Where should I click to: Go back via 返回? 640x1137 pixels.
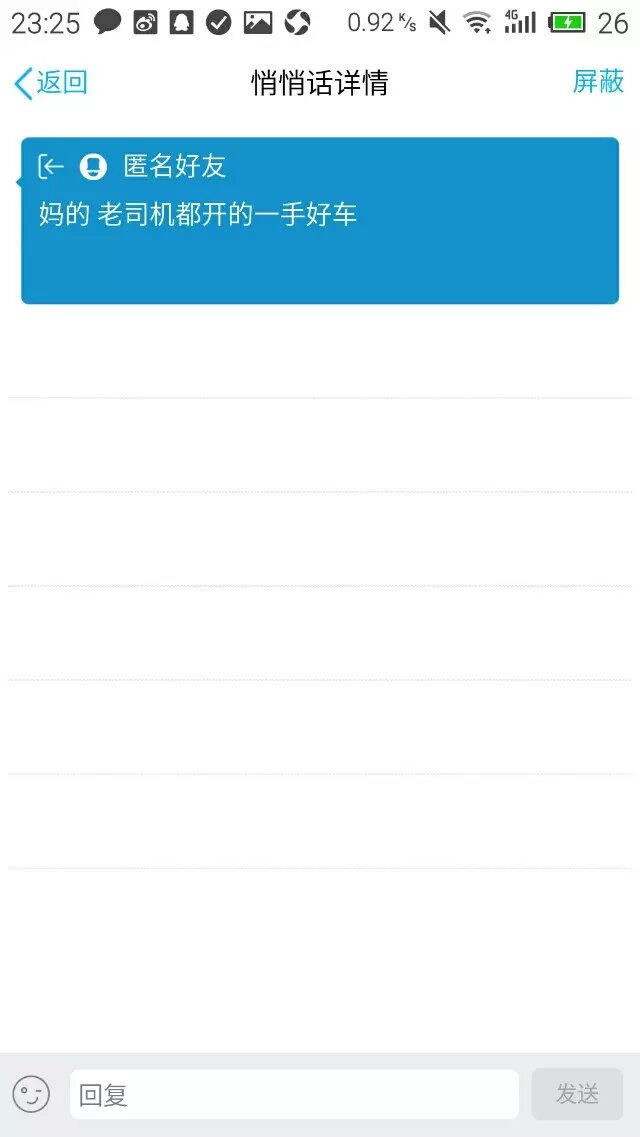[51, 83]
